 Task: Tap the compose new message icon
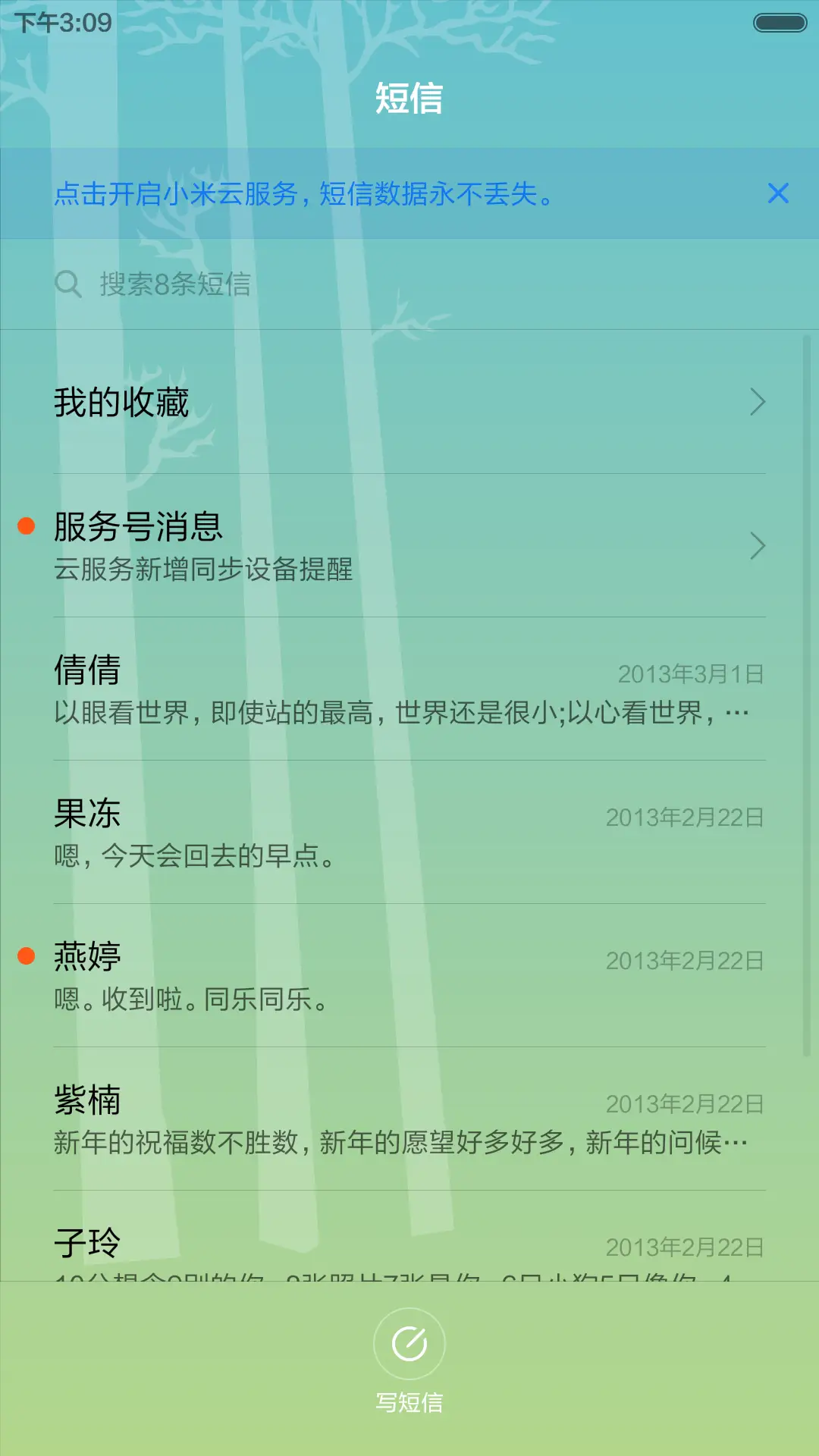(409, 1342)
